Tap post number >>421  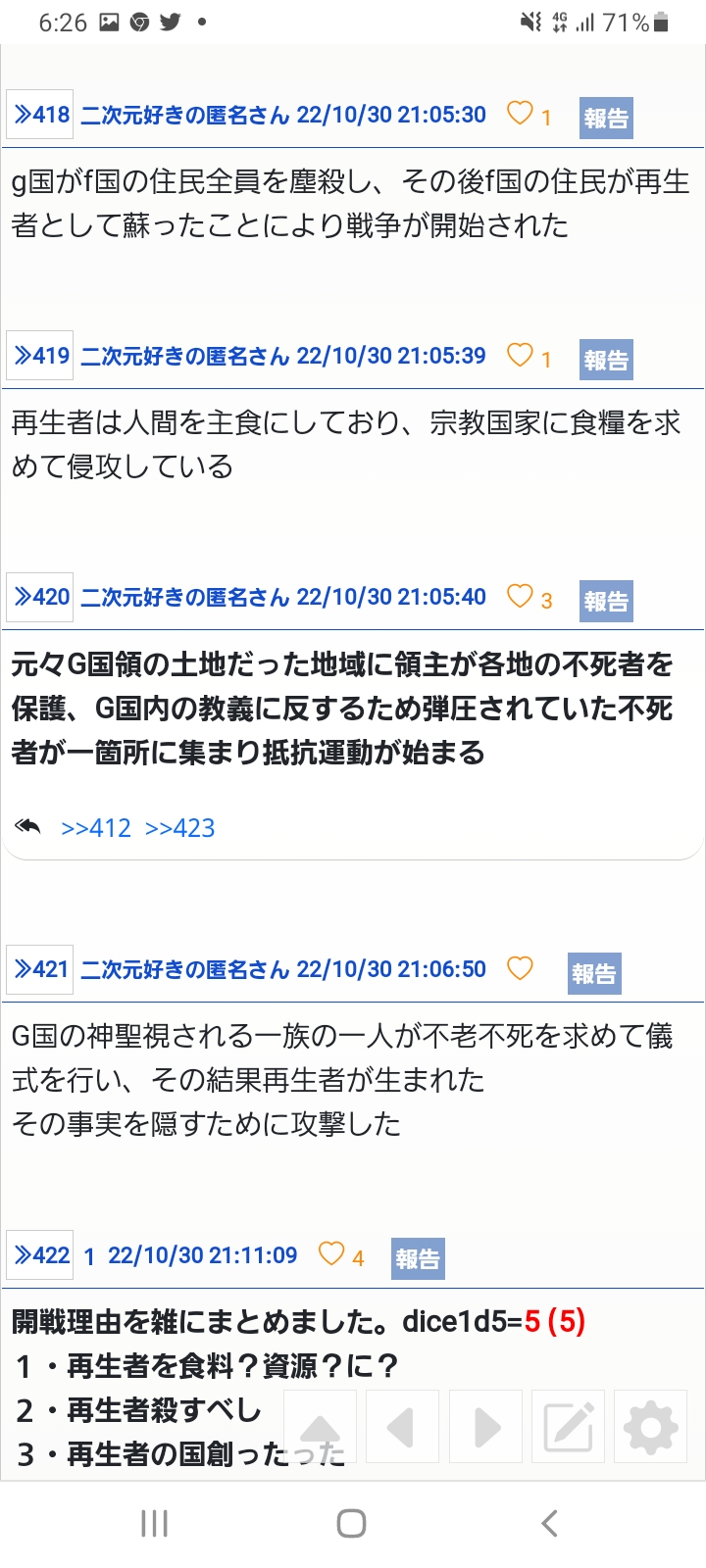coord(41,969)
